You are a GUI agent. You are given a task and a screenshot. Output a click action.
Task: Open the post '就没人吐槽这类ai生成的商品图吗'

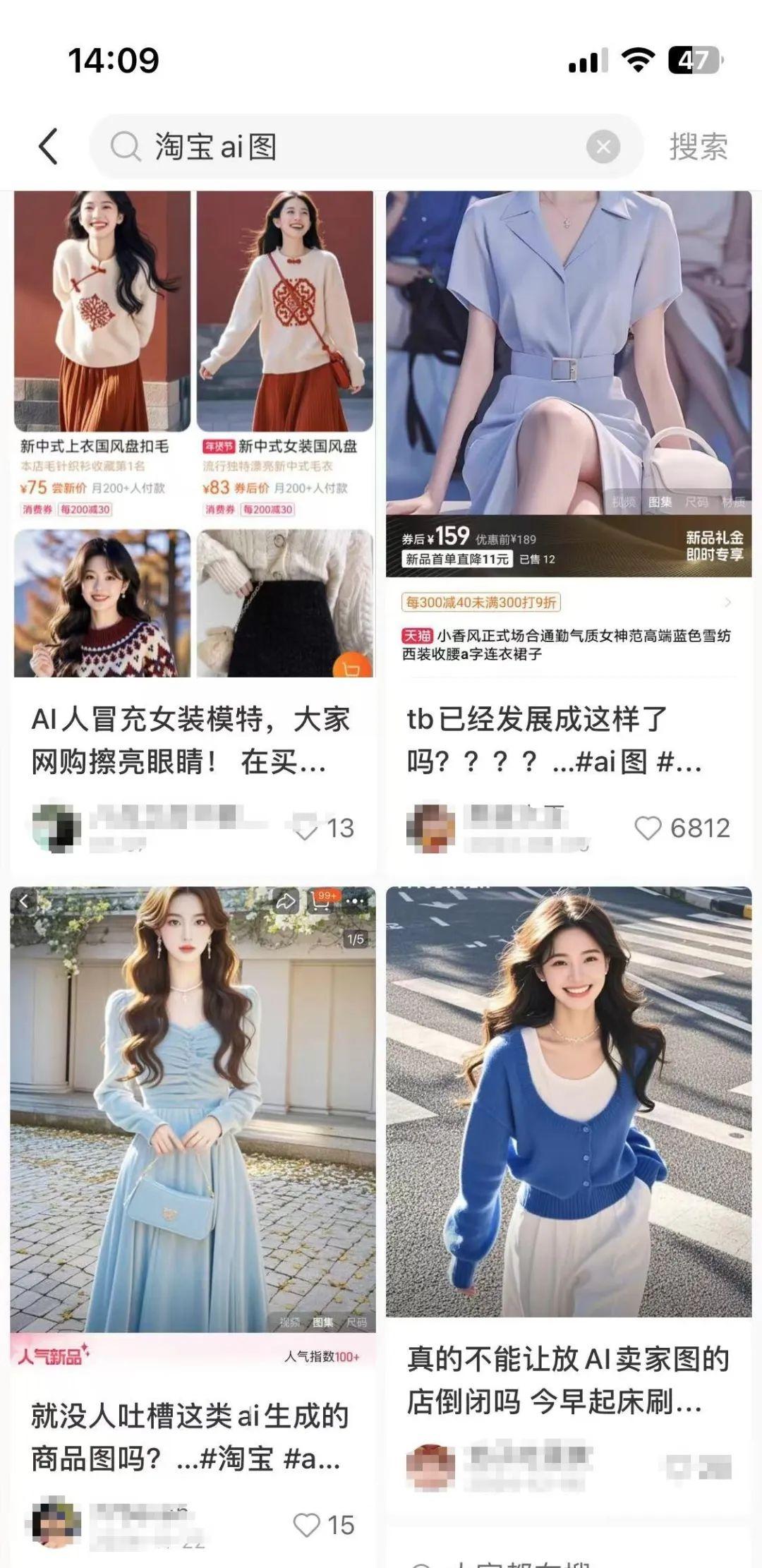(x=190, y=1437)
